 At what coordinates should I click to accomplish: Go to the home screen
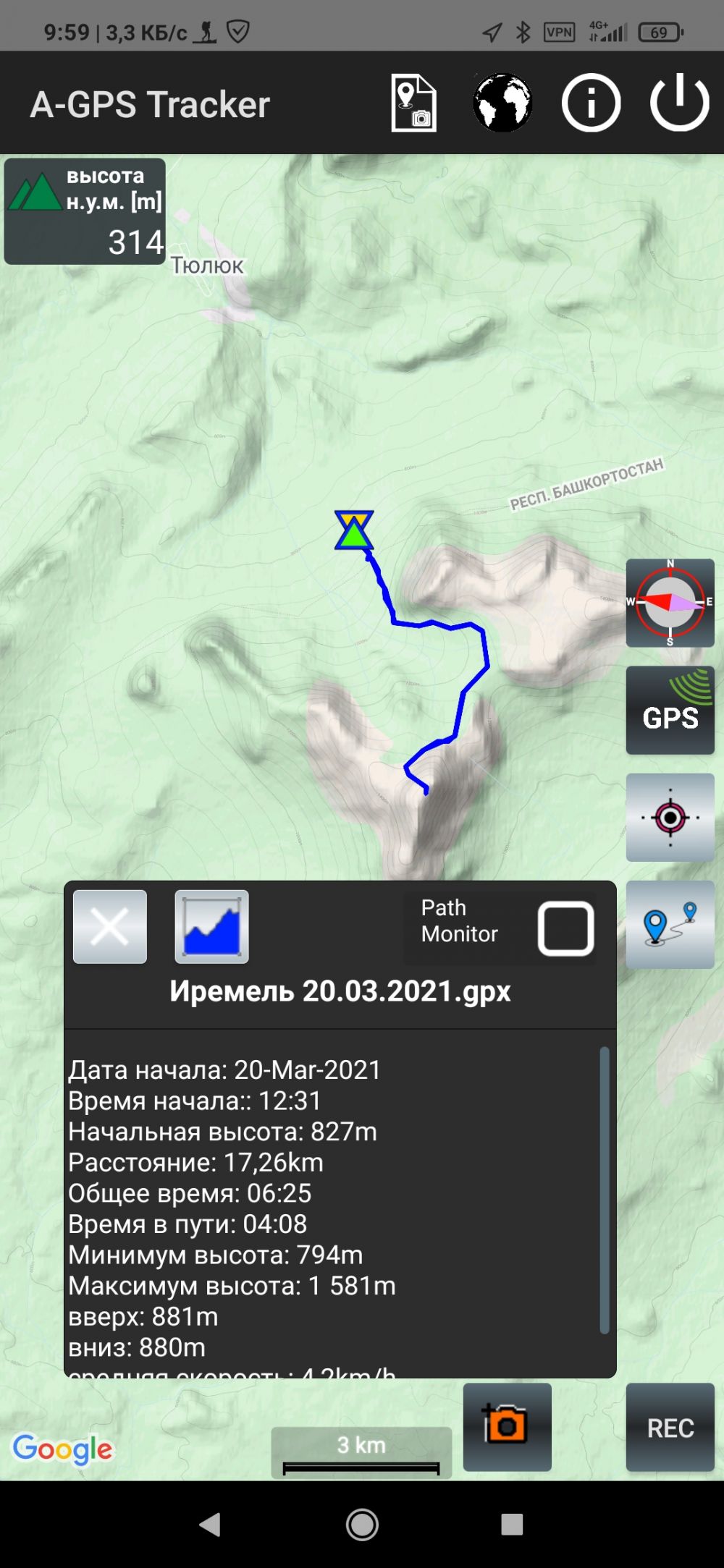(x=362, y=1524)
